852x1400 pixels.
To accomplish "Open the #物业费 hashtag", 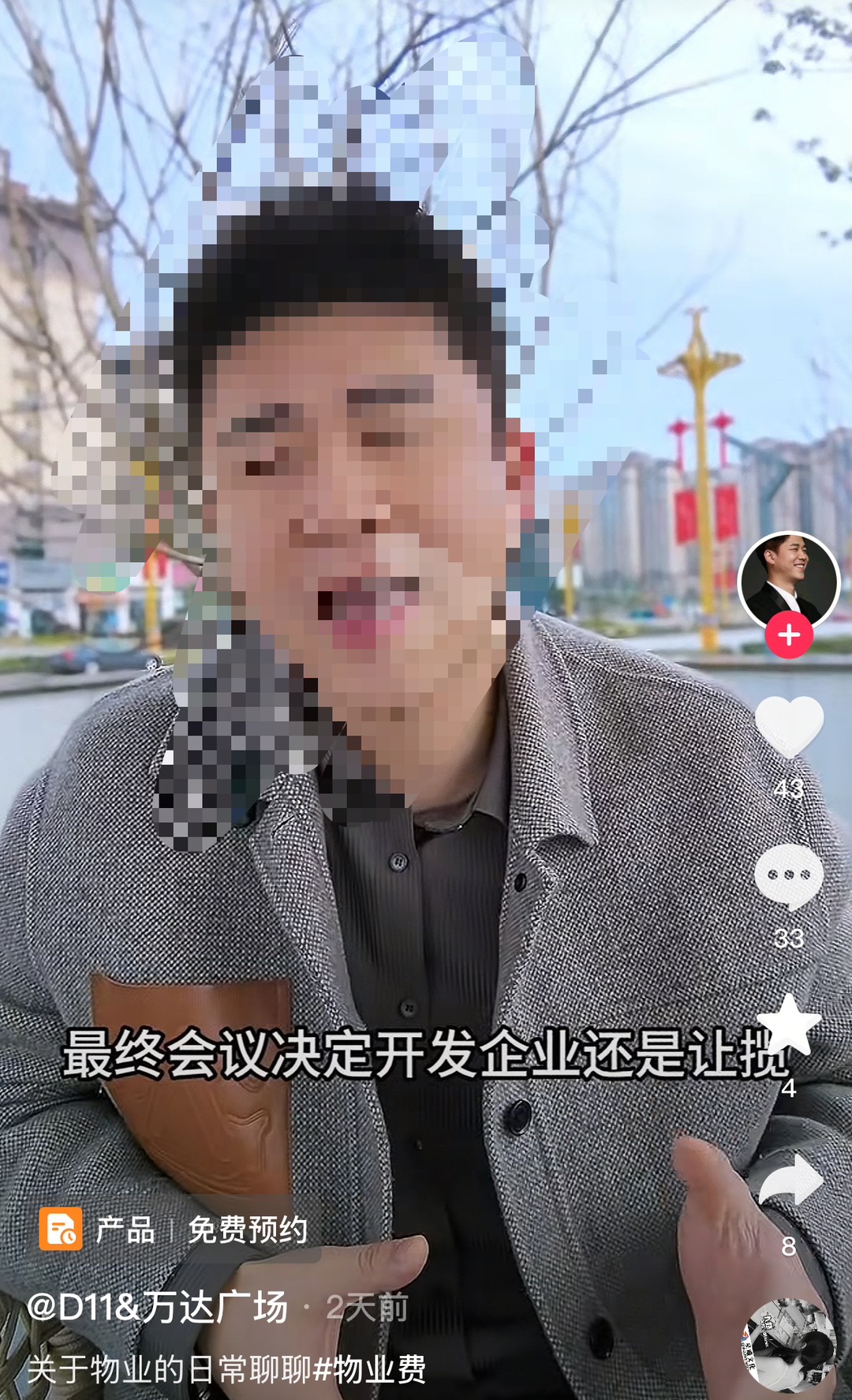I will pos(369,1369).
